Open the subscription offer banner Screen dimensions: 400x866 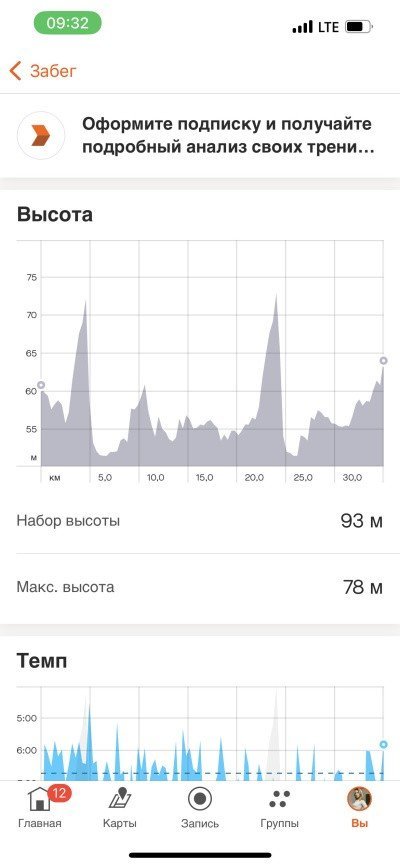[x=200, y=136]
